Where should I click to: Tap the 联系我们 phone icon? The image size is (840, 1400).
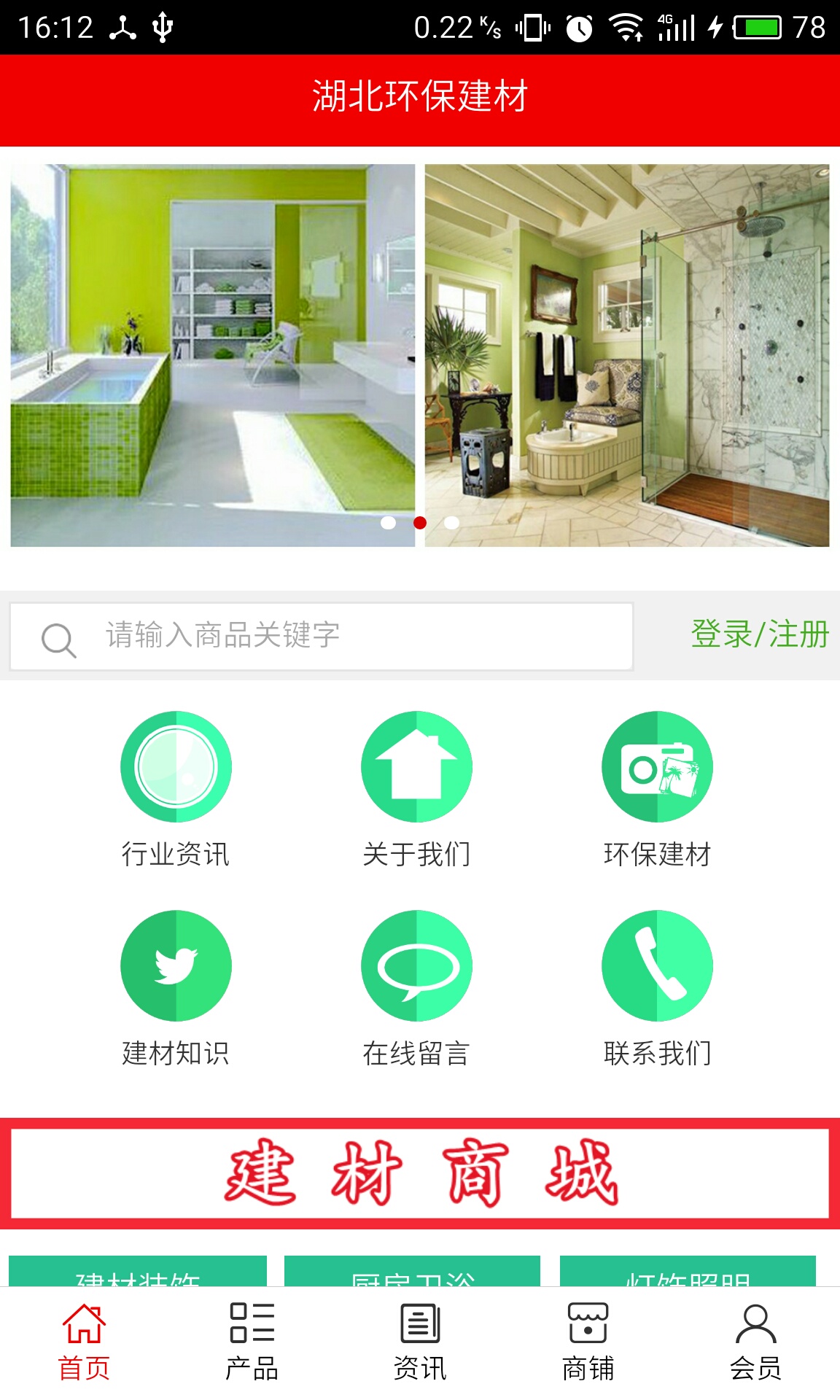pyautogui.click(x=657, y=965)
